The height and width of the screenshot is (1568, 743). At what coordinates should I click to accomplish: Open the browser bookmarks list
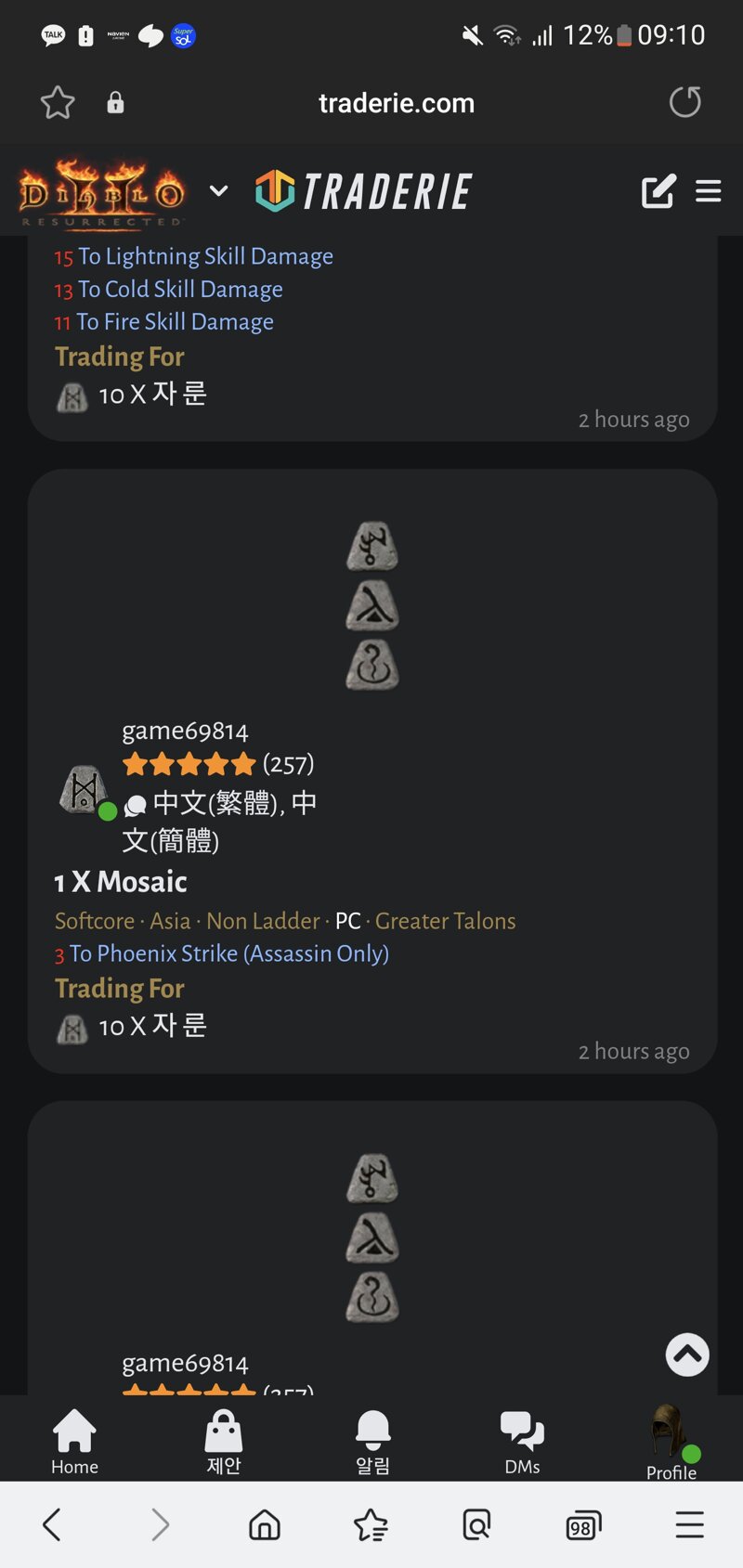(371, 1524)
